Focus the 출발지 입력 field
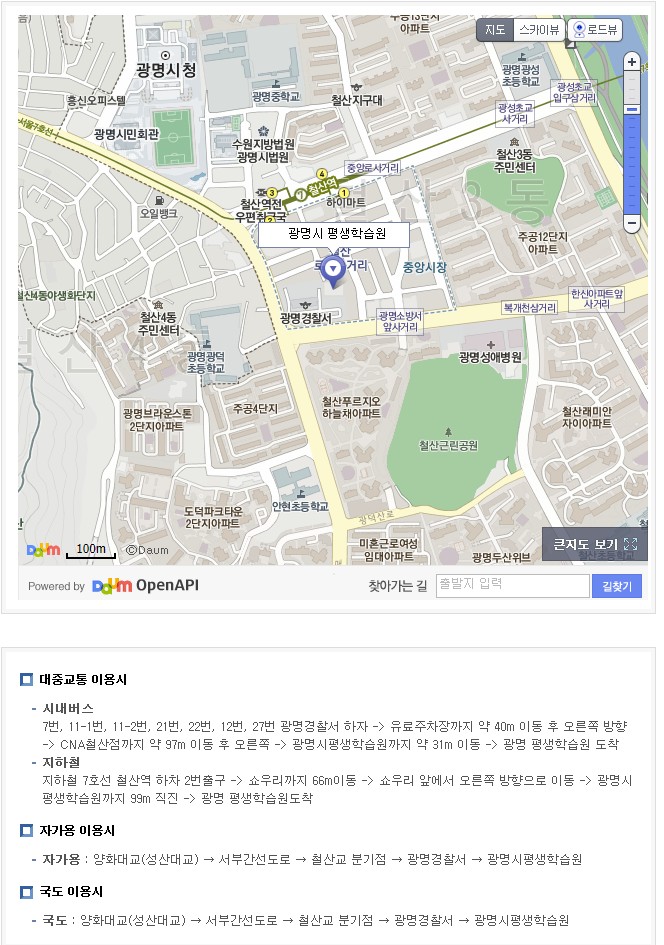The height and width of the screenshot is (945, 664). click(512, 585)
